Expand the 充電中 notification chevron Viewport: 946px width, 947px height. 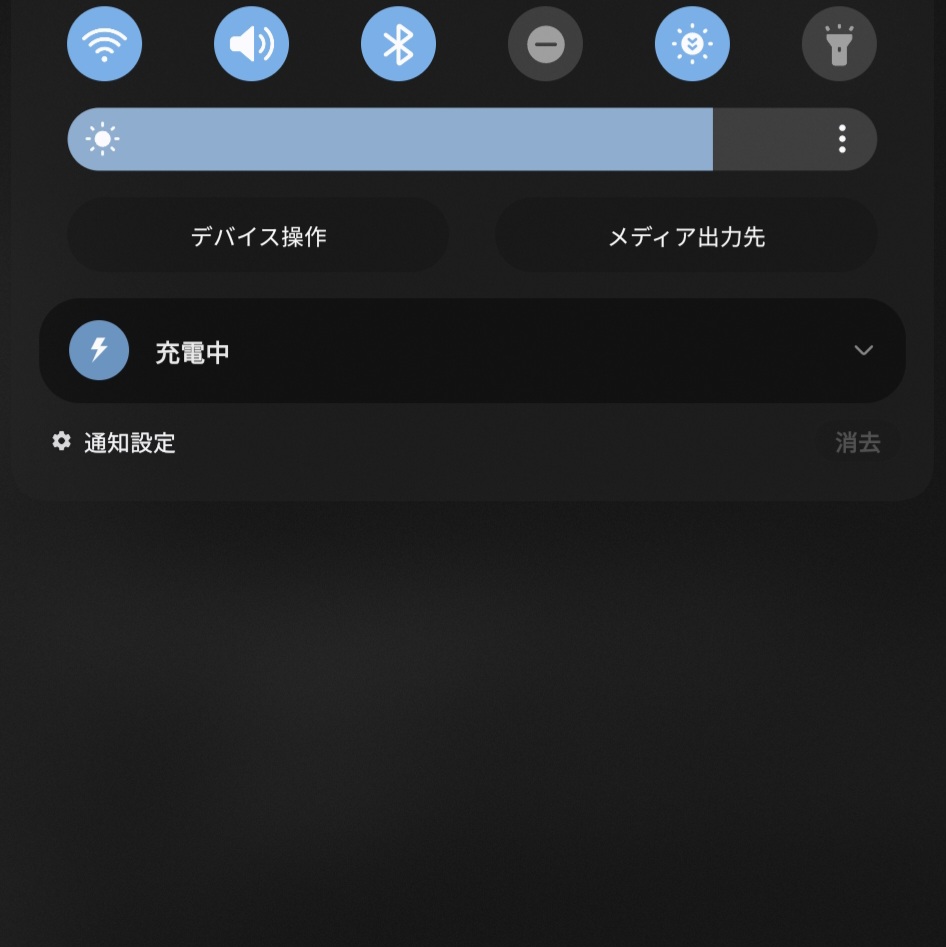863,350
